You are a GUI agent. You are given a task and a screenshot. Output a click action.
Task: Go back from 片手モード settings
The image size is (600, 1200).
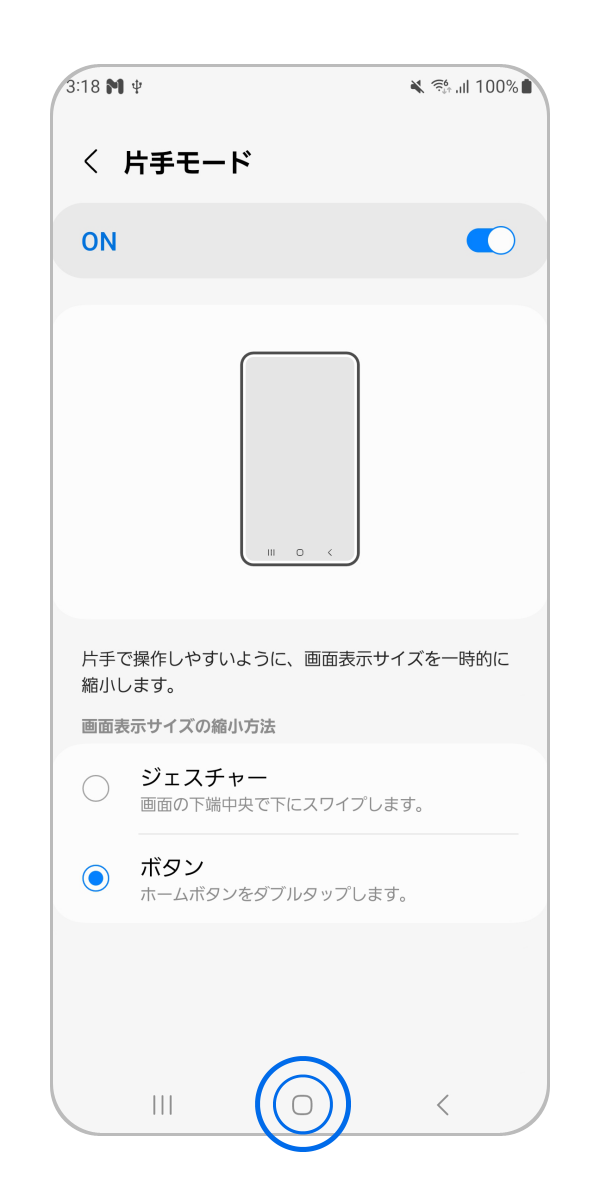[91, 162]
